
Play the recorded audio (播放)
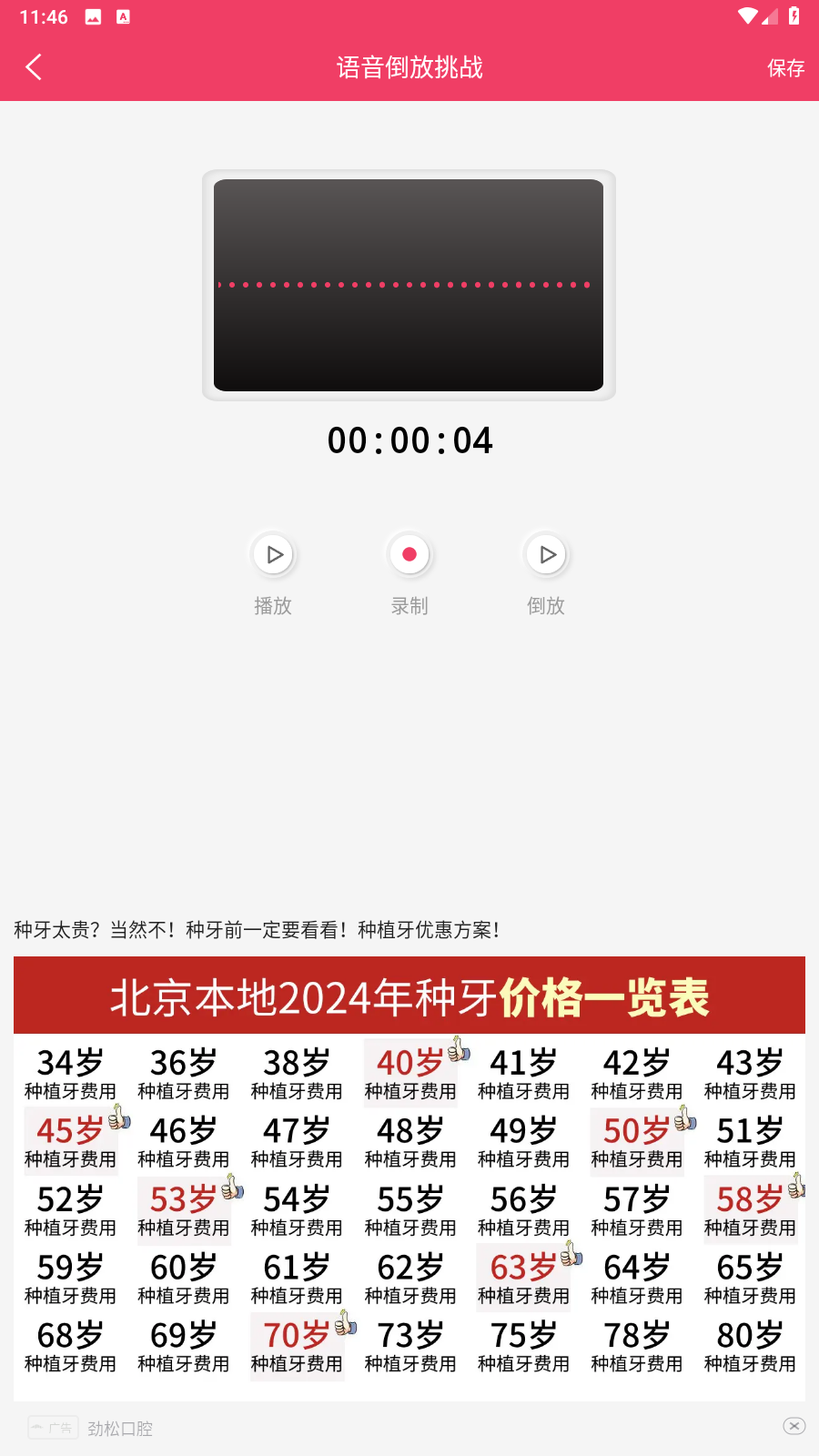(273, 555)
